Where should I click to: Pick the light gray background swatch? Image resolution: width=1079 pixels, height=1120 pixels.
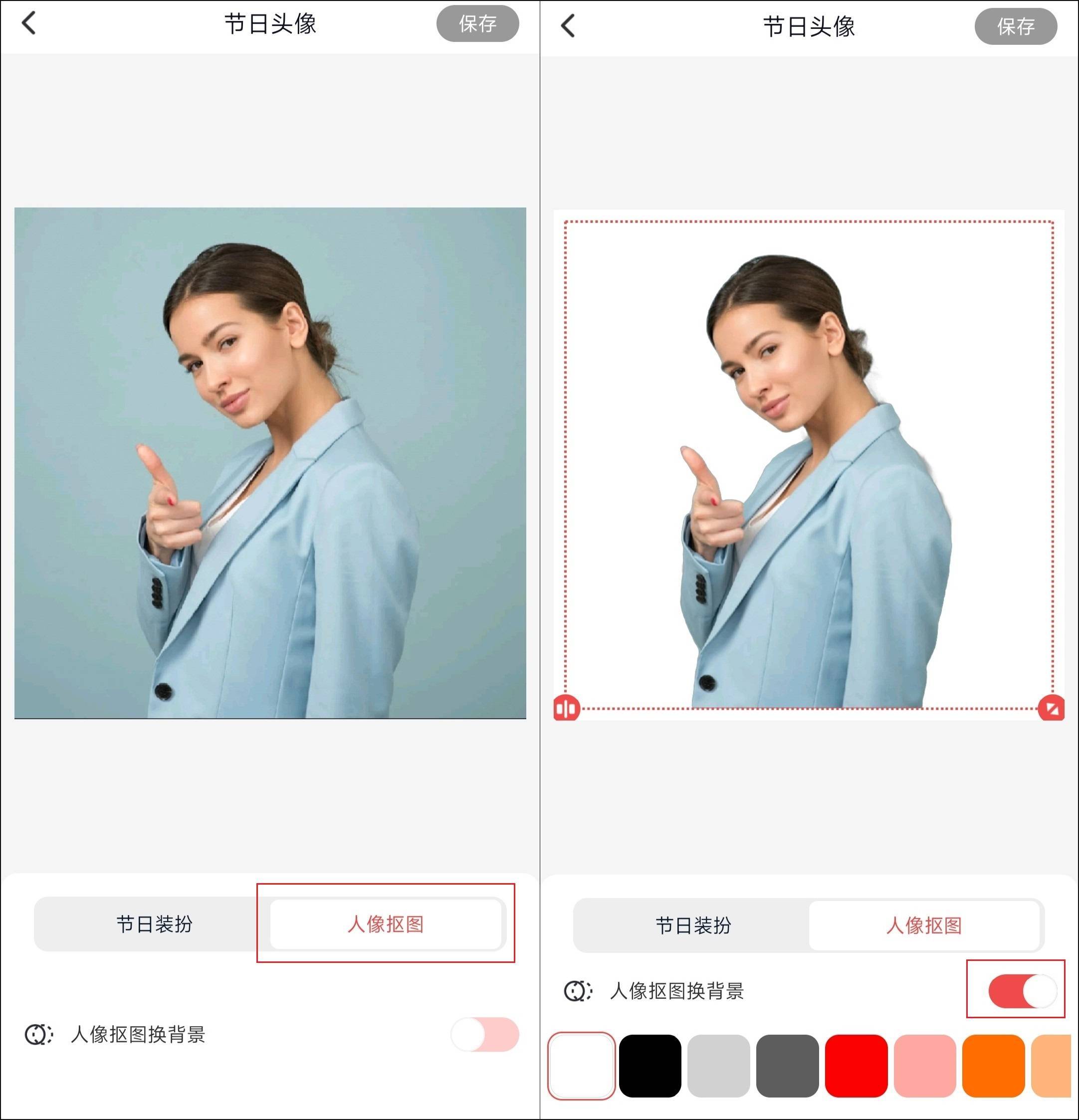pos(718,1066)
